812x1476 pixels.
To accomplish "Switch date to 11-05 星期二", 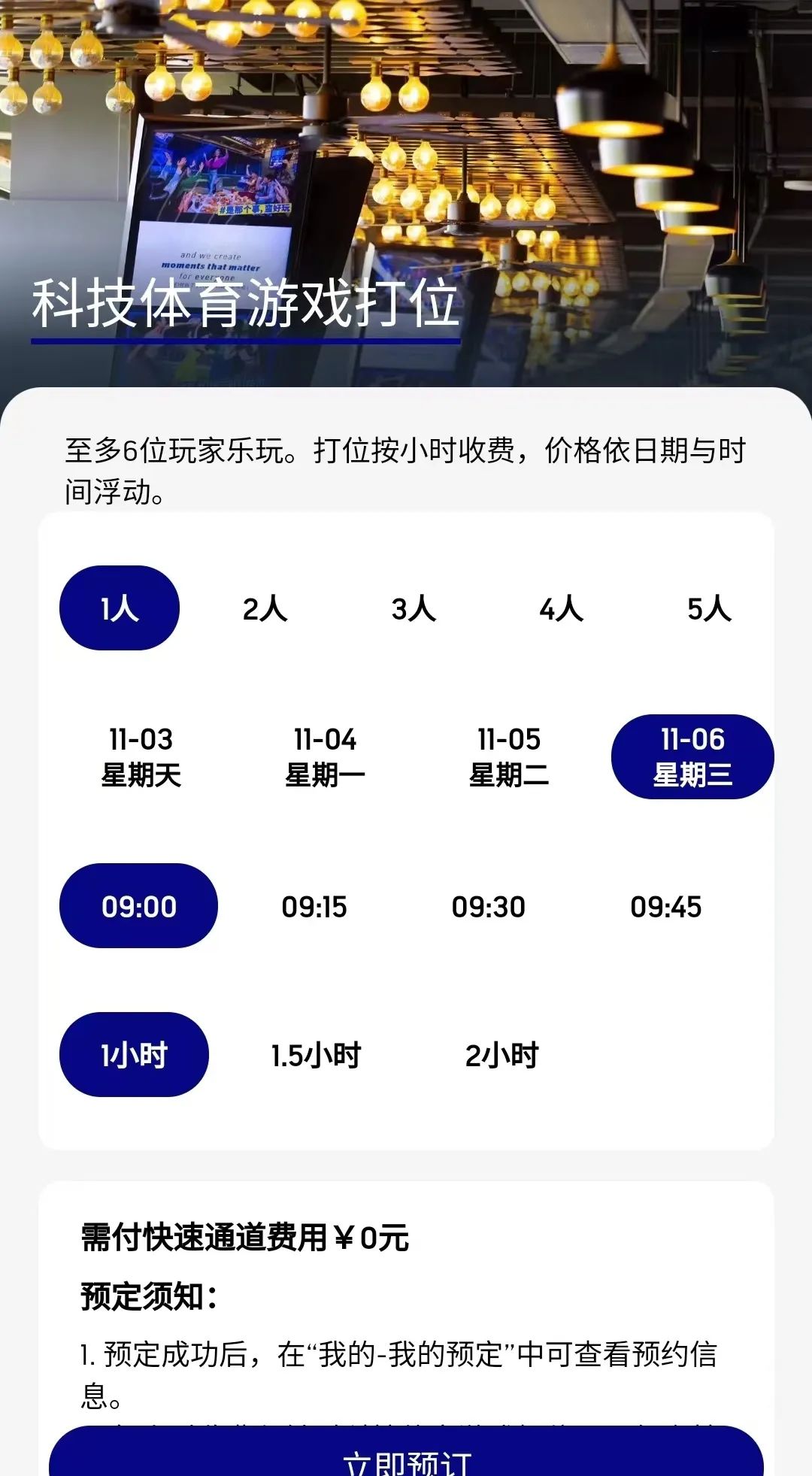I will point(509,756).
